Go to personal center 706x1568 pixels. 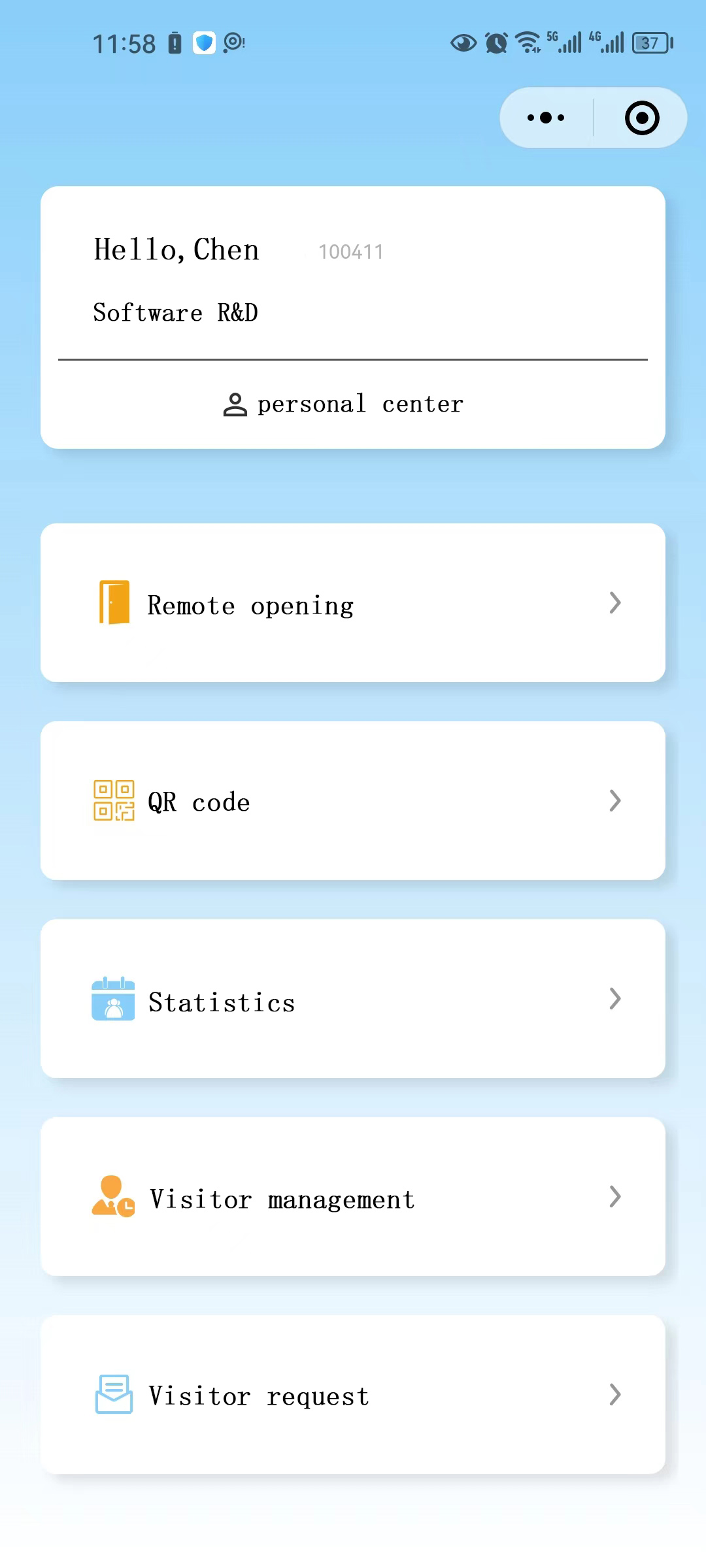344,404
